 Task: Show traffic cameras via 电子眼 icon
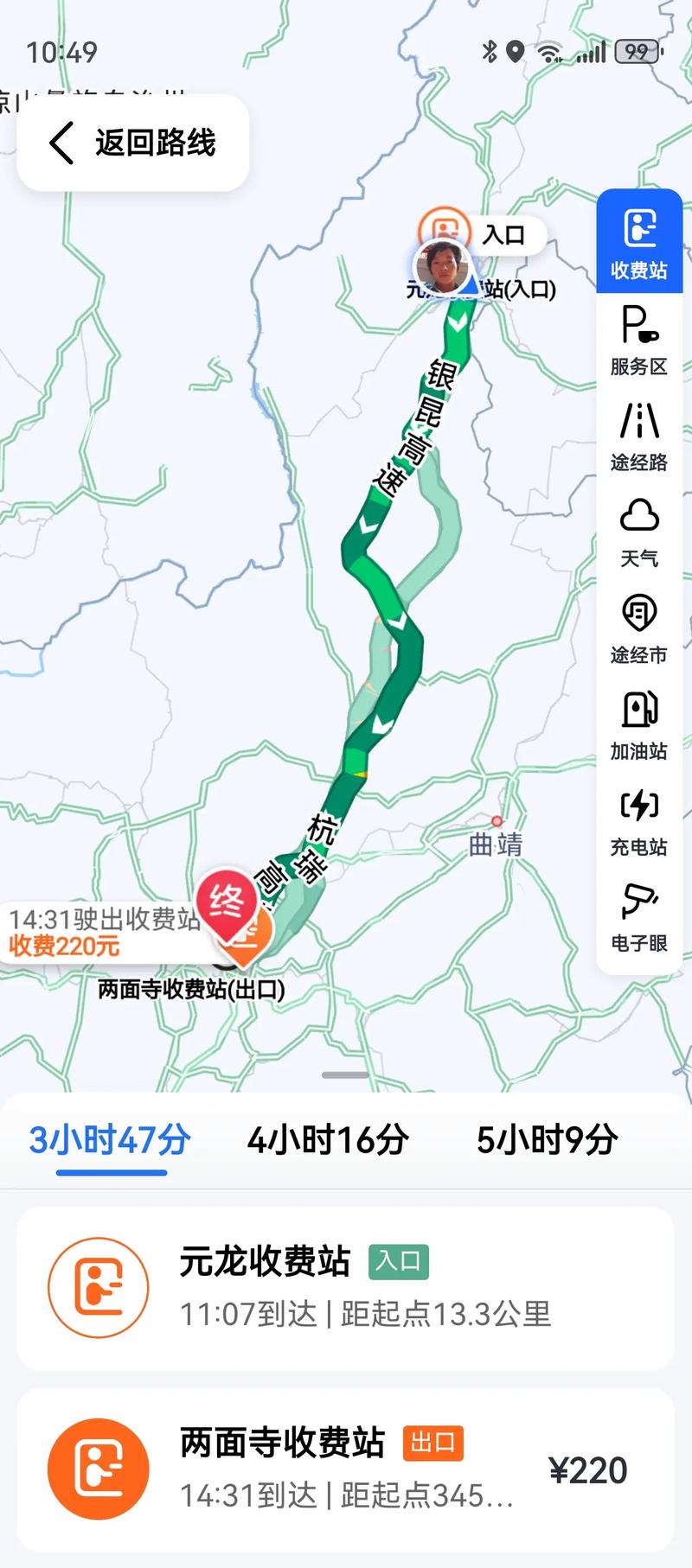click(x=639, y=921)
